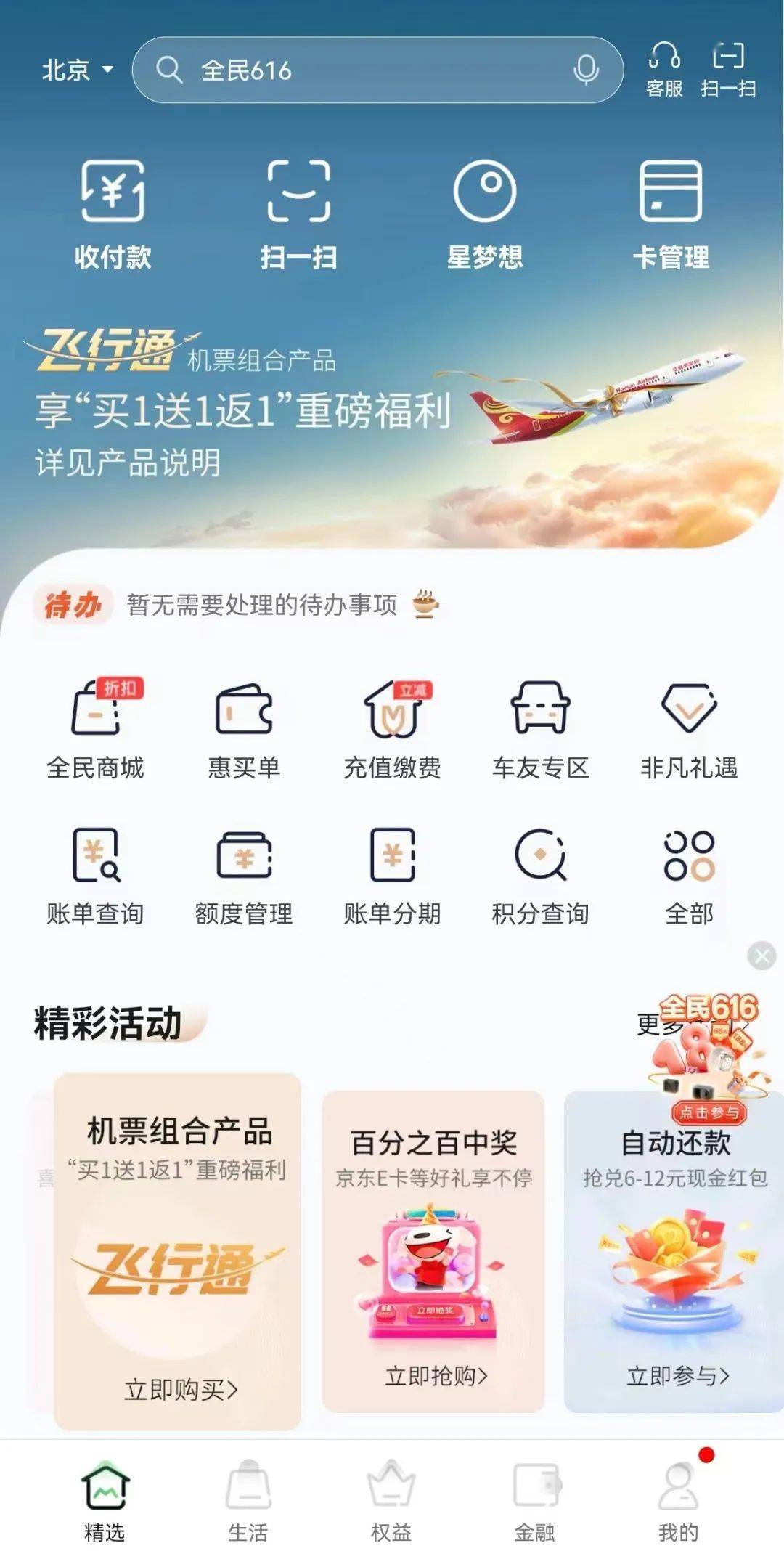Open 客服 customer service
The width and height of the screenshot is (784, 1551).
pyautogui.click(x=664, y=69)
